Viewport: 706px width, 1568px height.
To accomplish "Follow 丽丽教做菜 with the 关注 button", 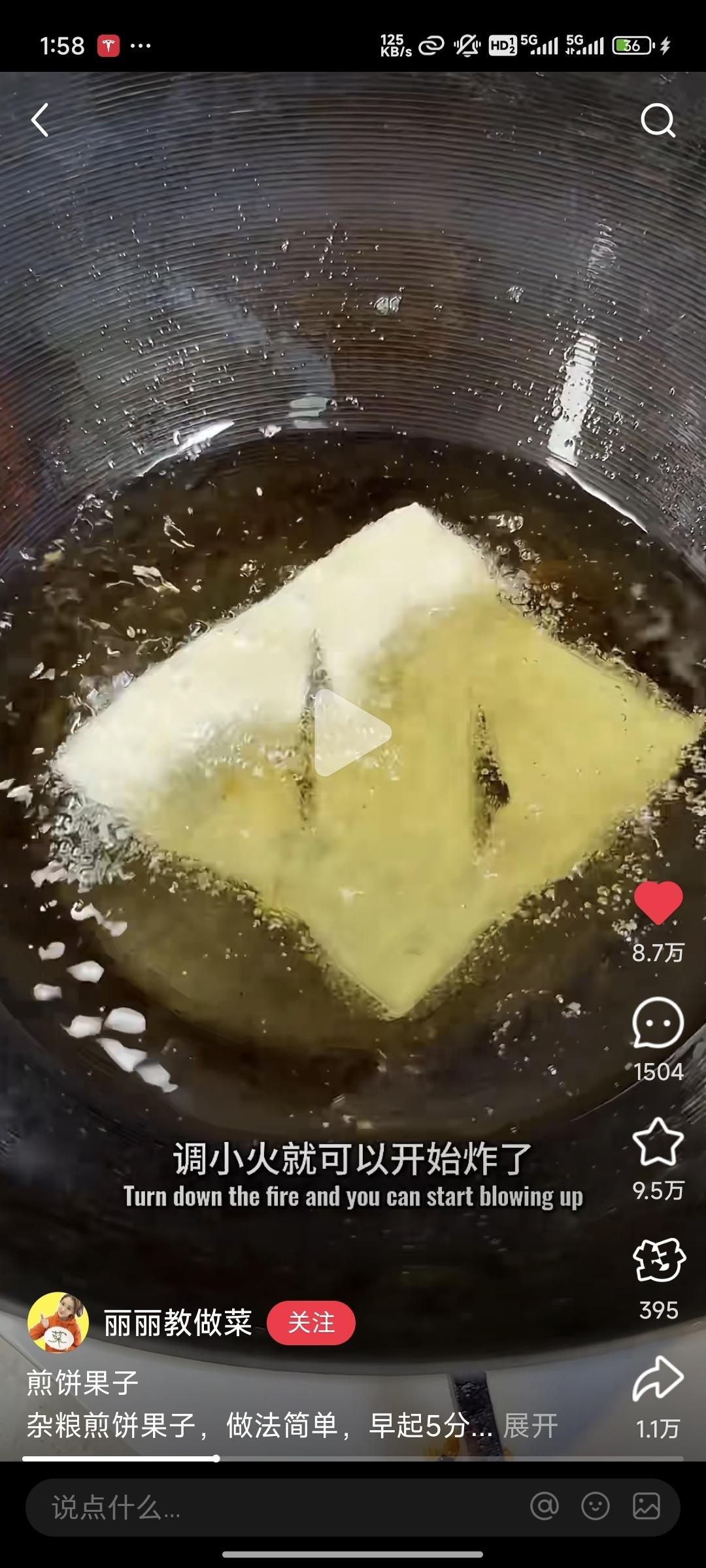I will [x=311, y=1323].
